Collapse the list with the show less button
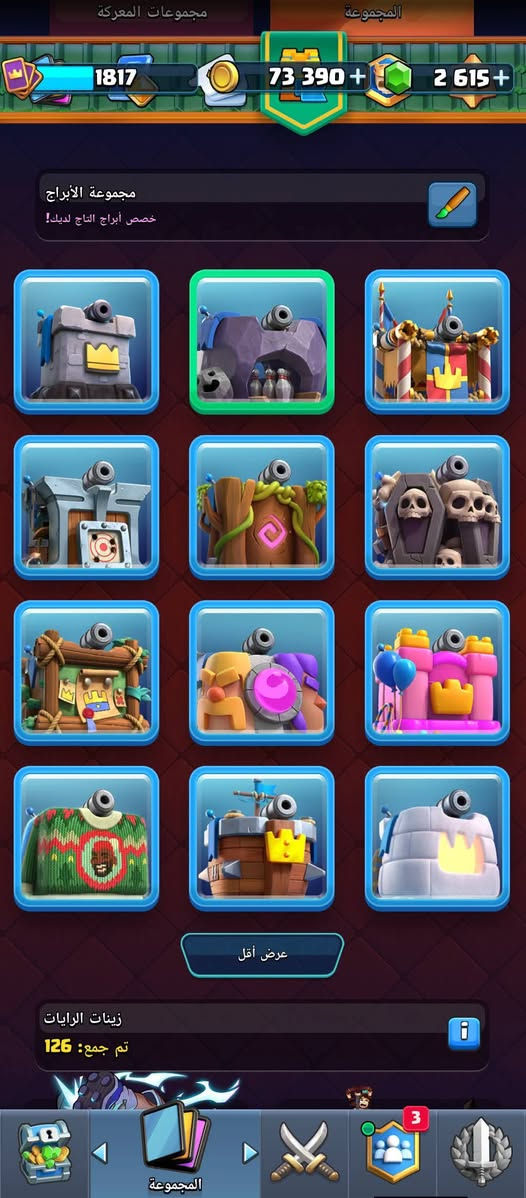The width and height of the screenshot is (526, 1198). [262, 955]
